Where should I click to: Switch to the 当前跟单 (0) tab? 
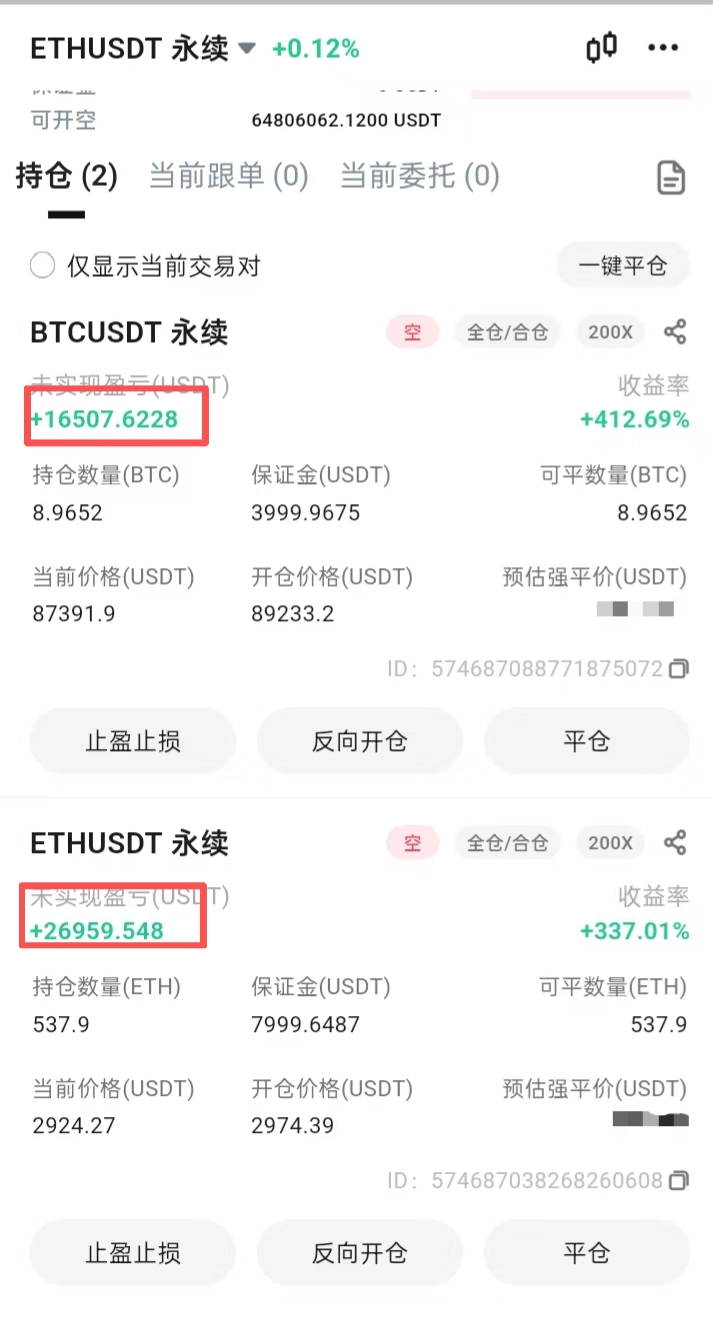point(228,177)
